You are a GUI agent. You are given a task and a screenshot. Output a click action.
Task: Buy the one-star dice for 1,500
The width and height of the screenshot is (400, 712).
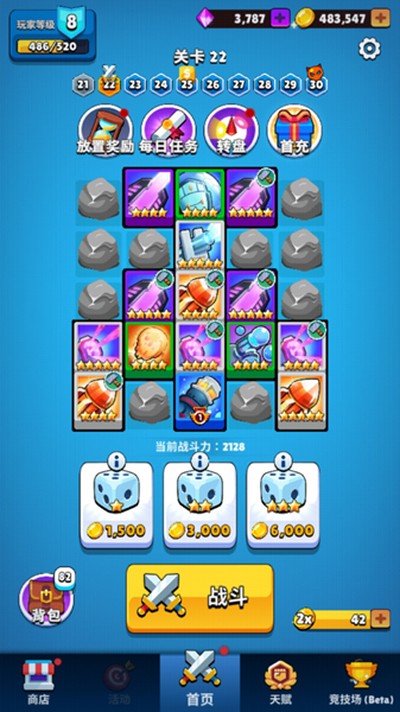click(x=116, y=506)
